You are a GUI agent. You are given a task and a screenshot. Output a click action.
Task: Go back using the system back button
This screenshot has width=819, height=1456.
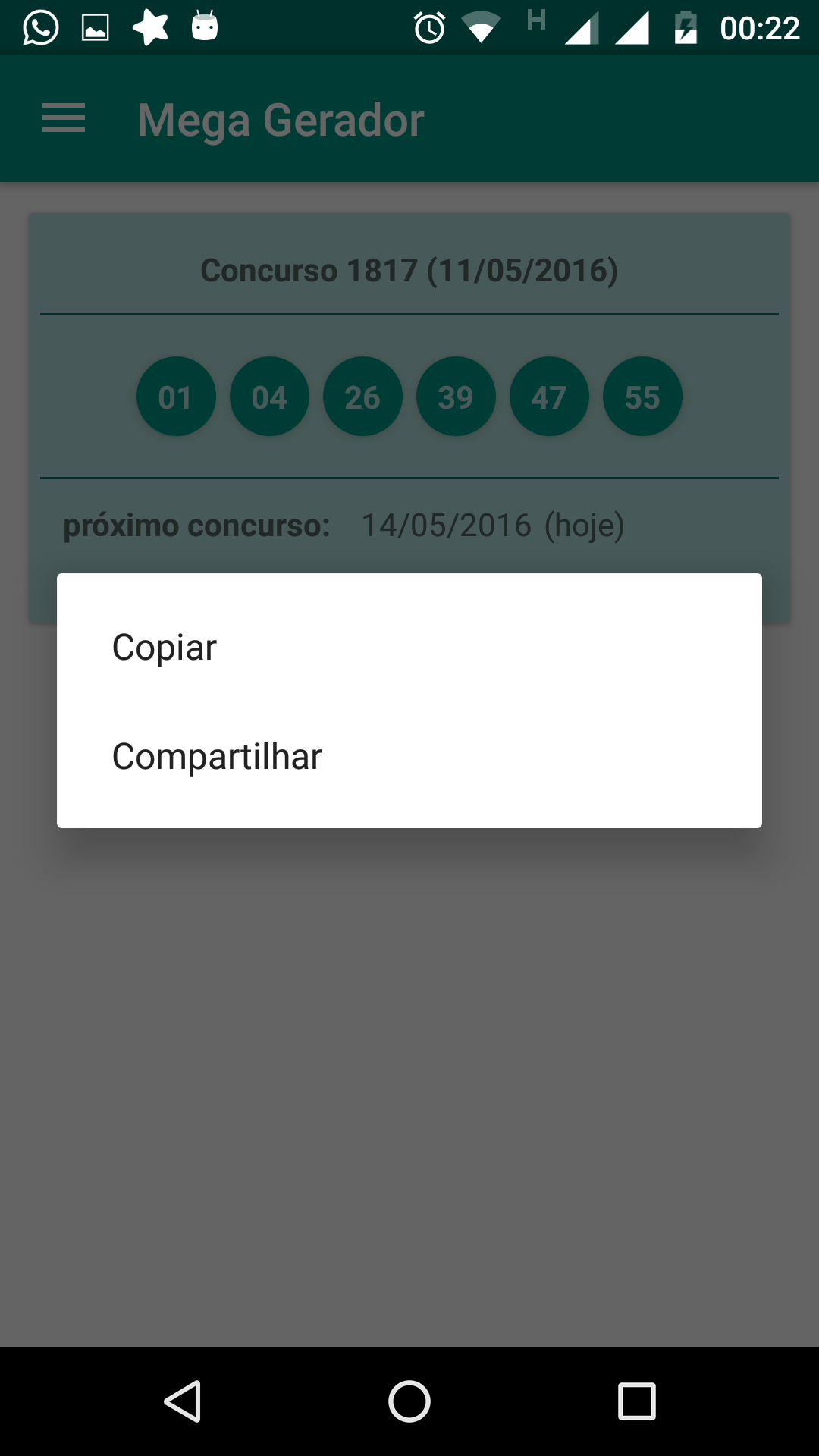pyautogui.click(x=183, y=1401)
